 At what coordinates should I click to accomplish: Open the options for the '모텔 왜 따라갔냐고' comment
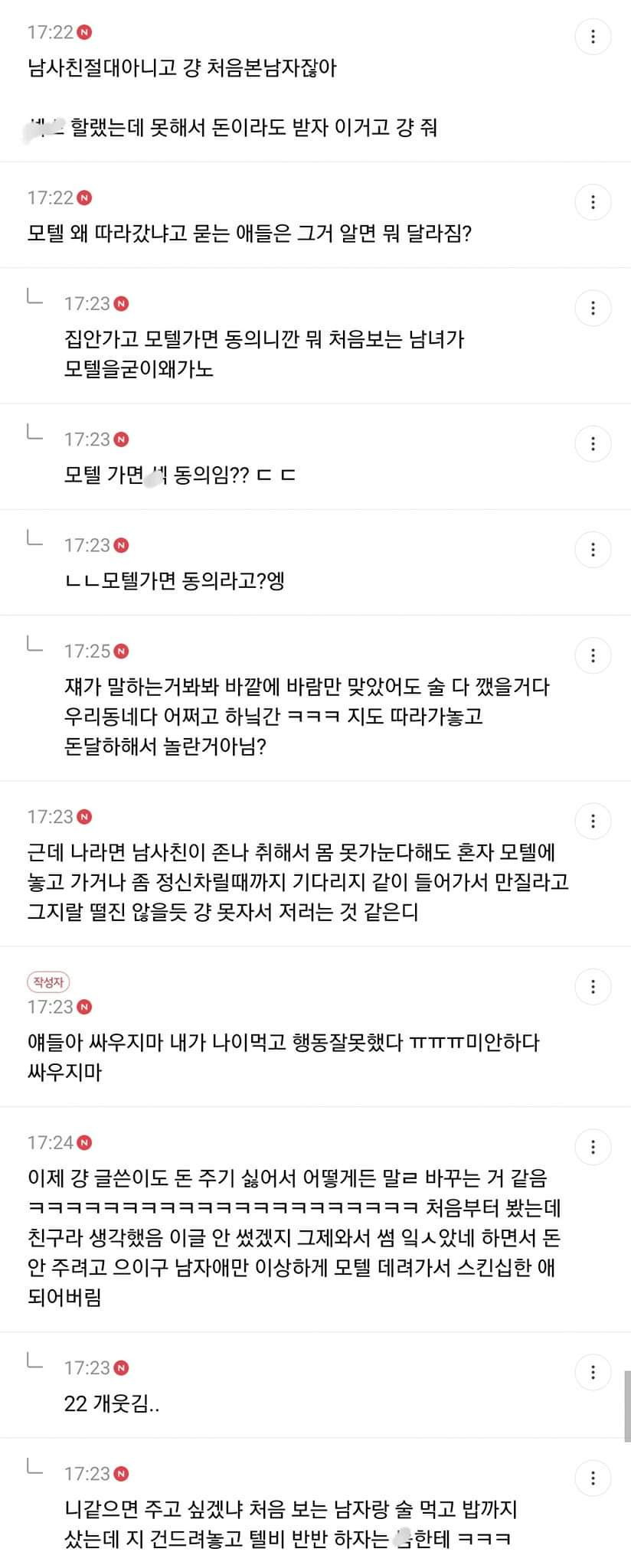click(593, 202)
